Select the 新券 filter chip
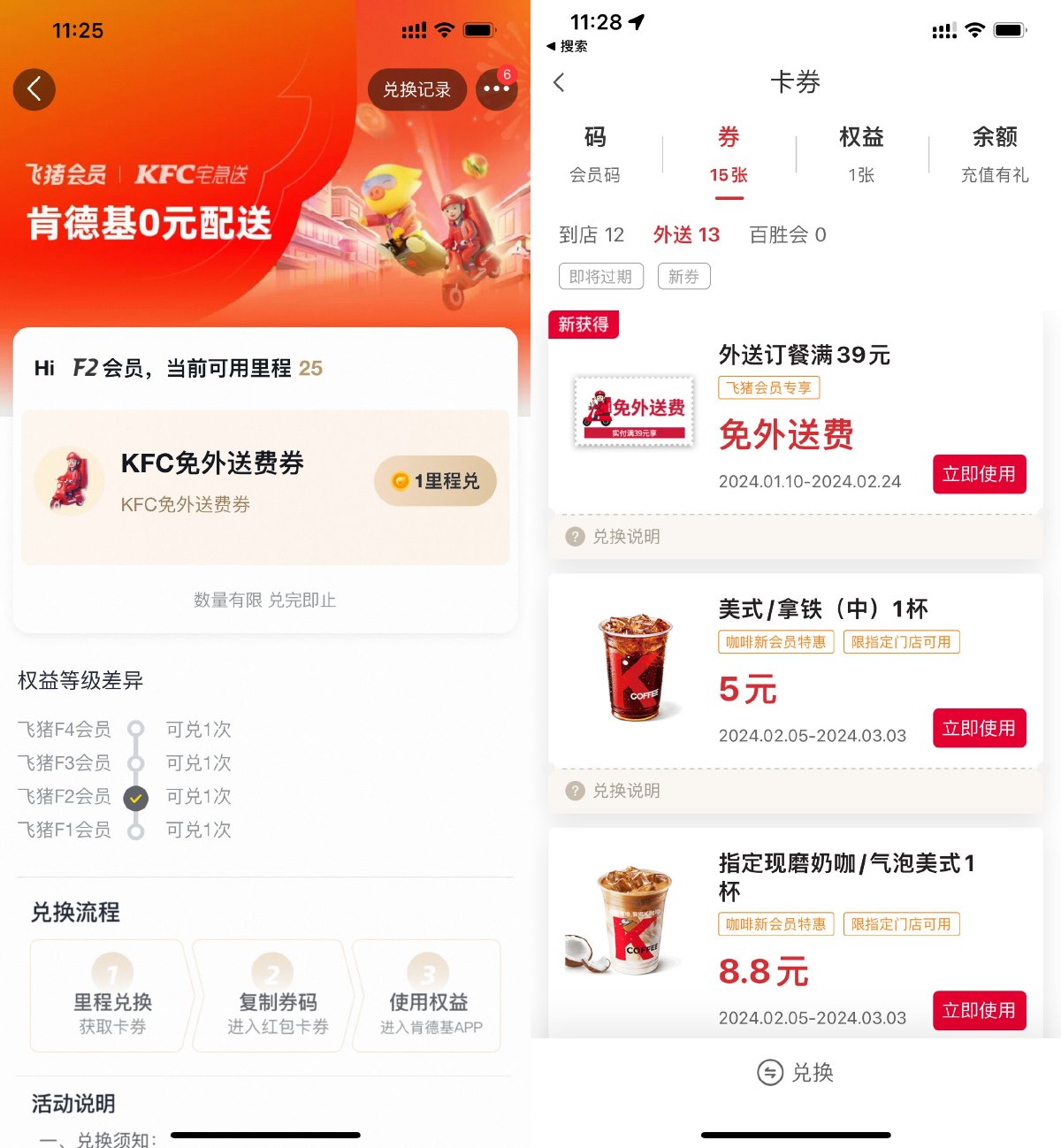The width and height of the screenshot is (1061, 1148). coord(683,276)
